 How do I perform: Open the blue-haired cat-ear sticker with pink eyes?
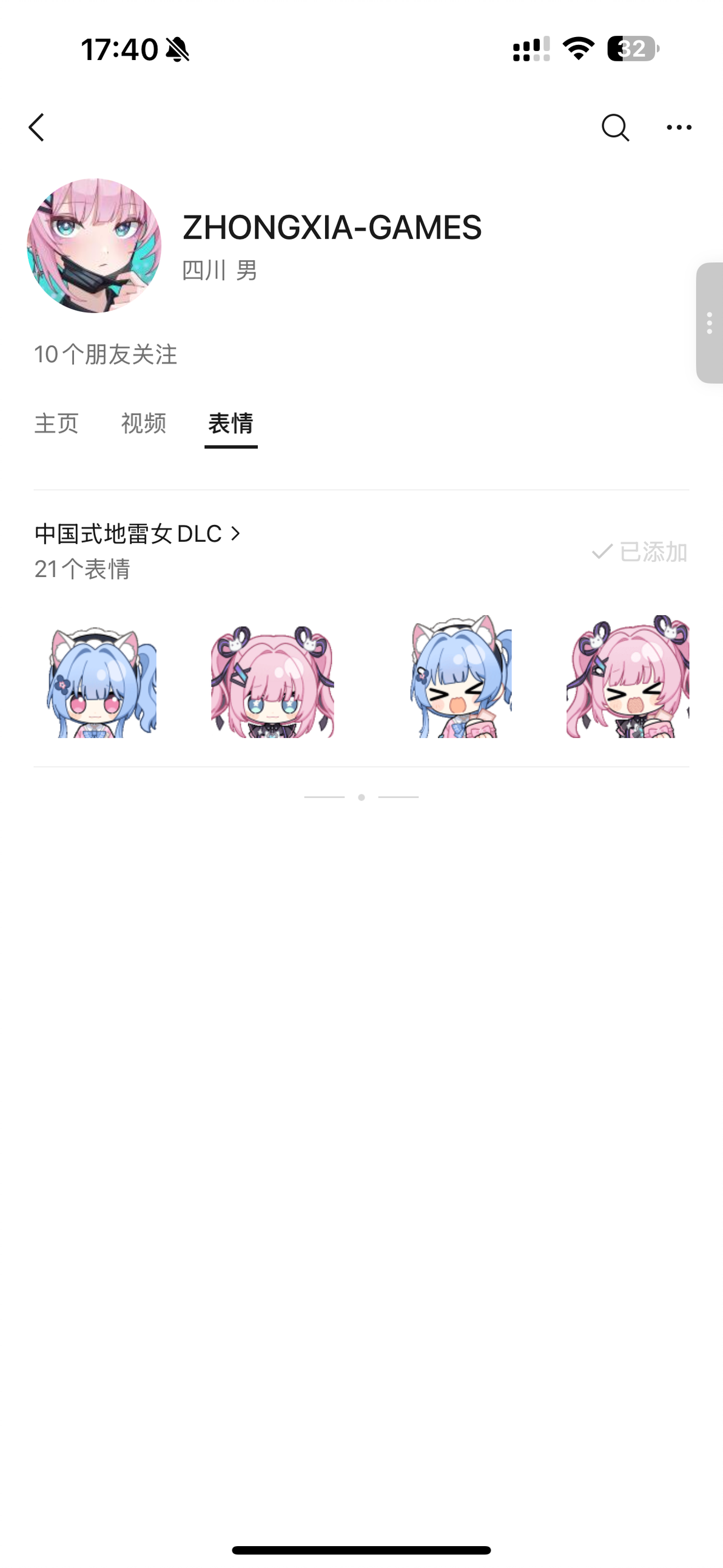[102, 682]
